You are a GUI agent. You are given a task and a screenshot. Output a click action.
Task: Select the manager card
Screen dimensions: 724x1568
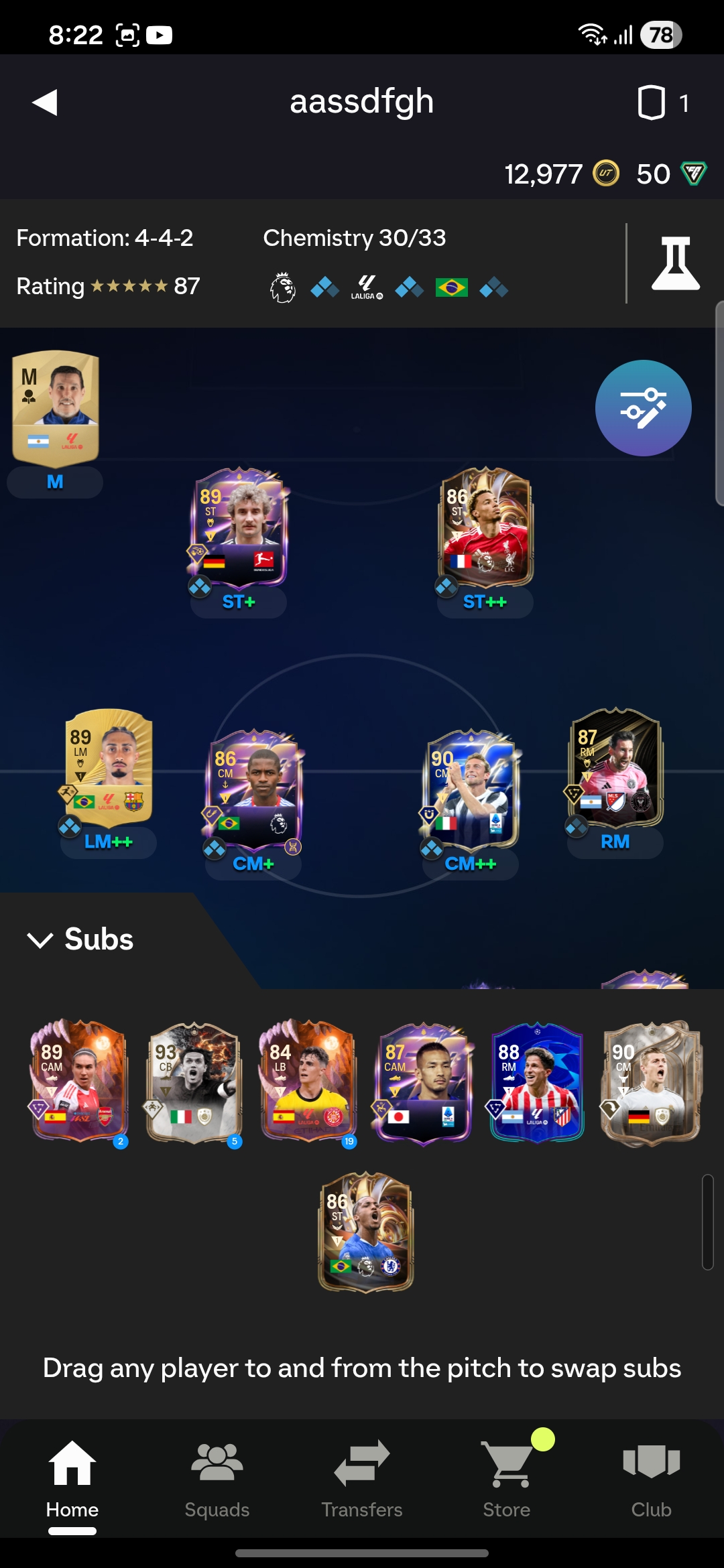coord(56,407)
